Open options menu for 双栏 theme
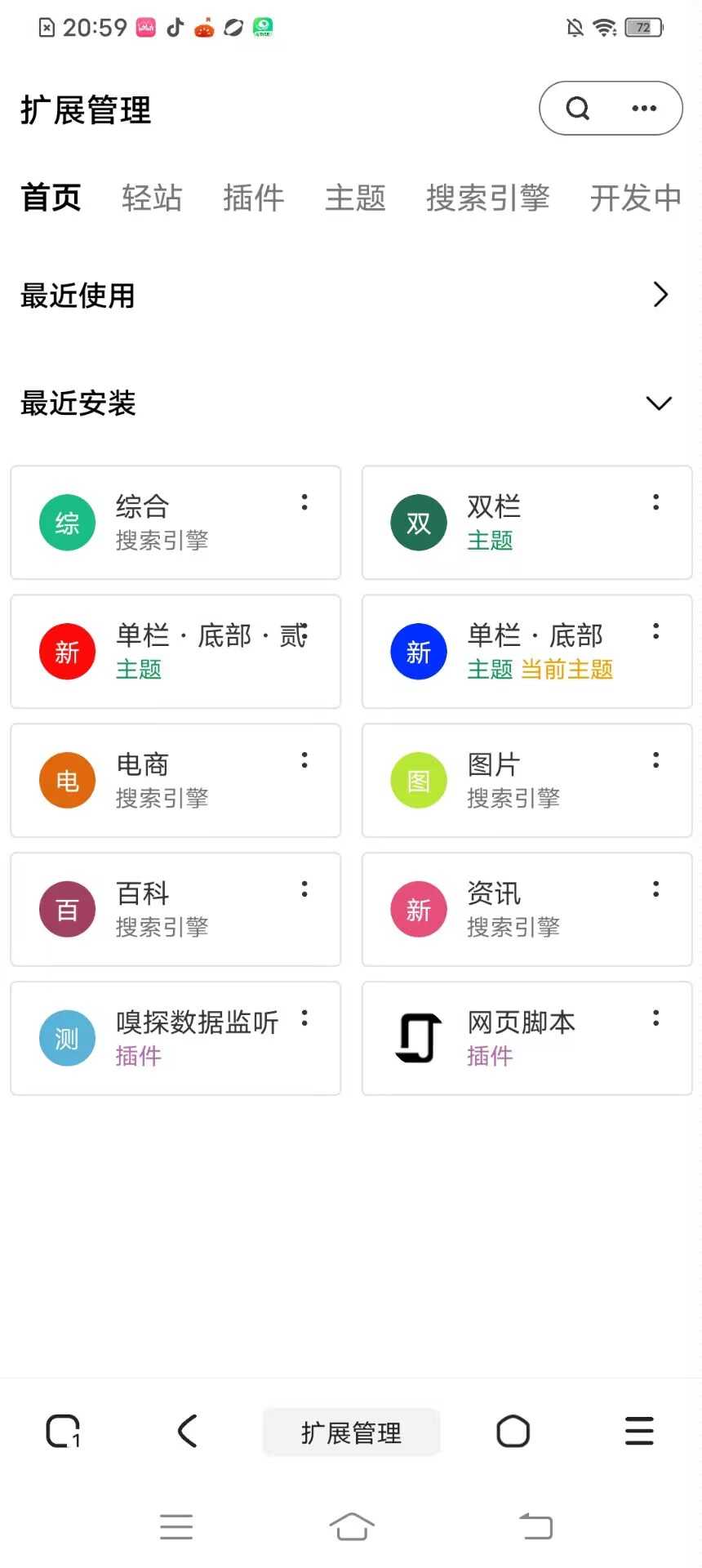The height and width of the screenshot is (1568, 702). pos(655,502)
